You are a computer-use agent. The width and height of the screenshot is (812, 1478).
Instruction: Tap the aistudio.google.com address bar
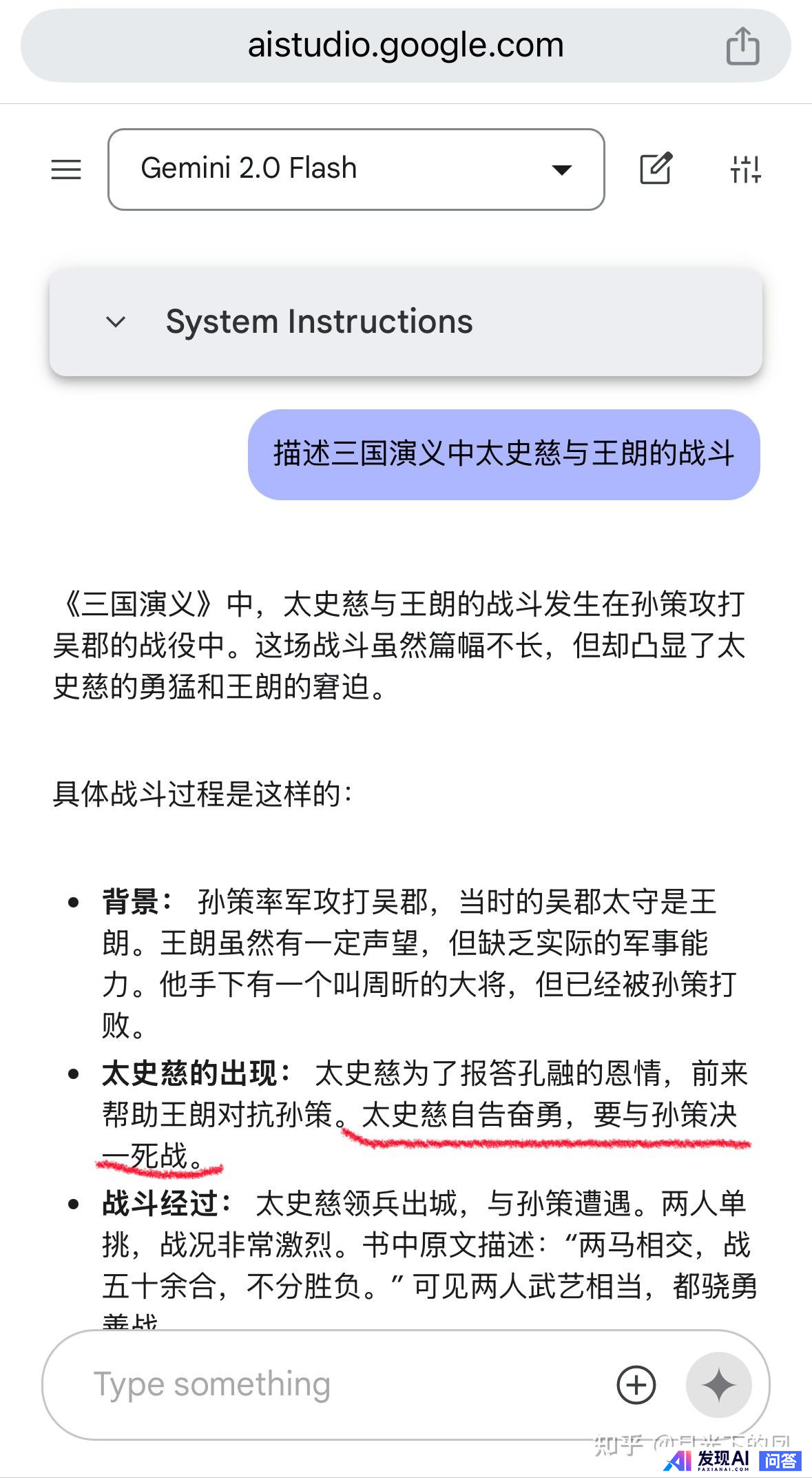405,46
